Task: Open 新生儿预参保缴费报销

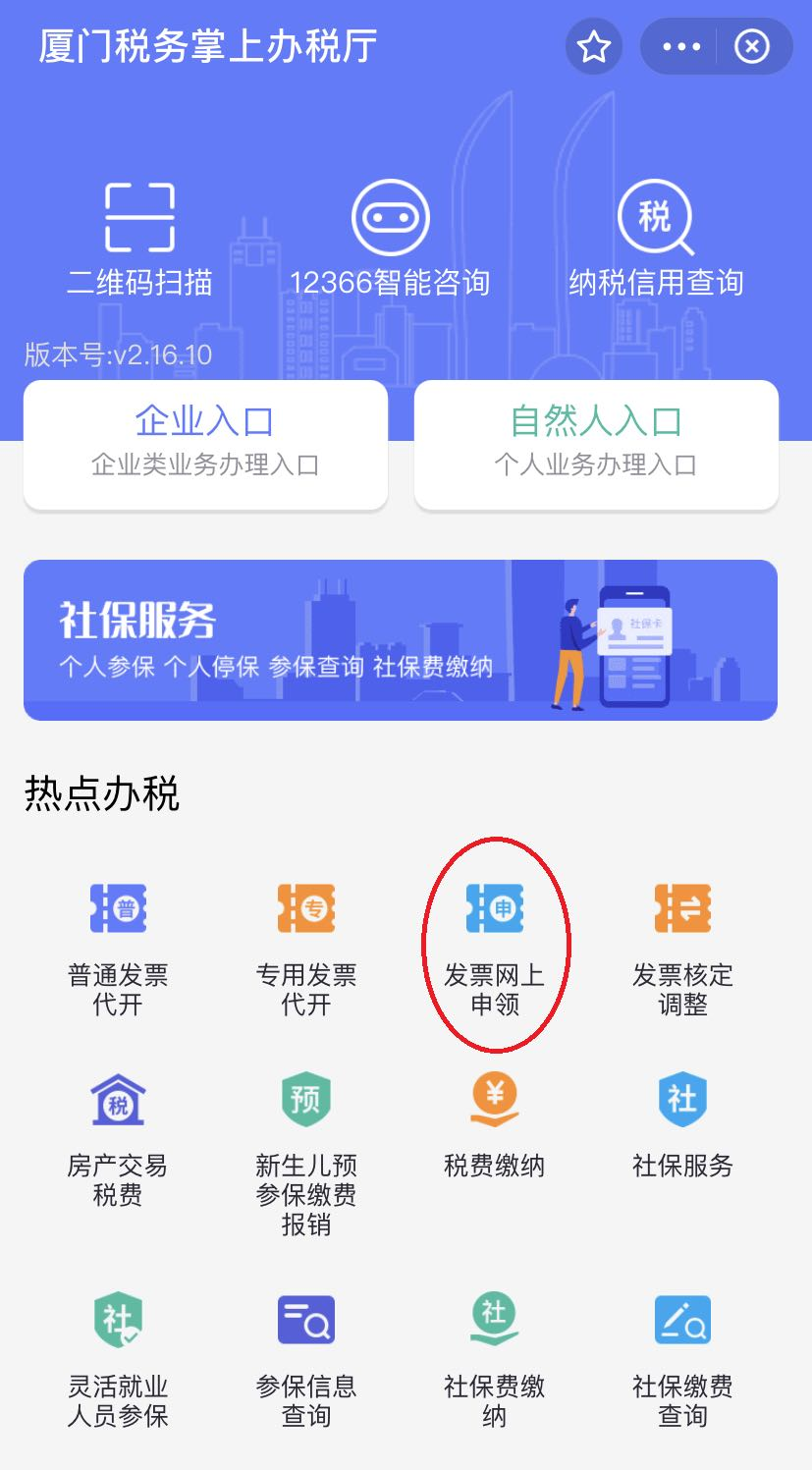Action: coord(306,1154)
